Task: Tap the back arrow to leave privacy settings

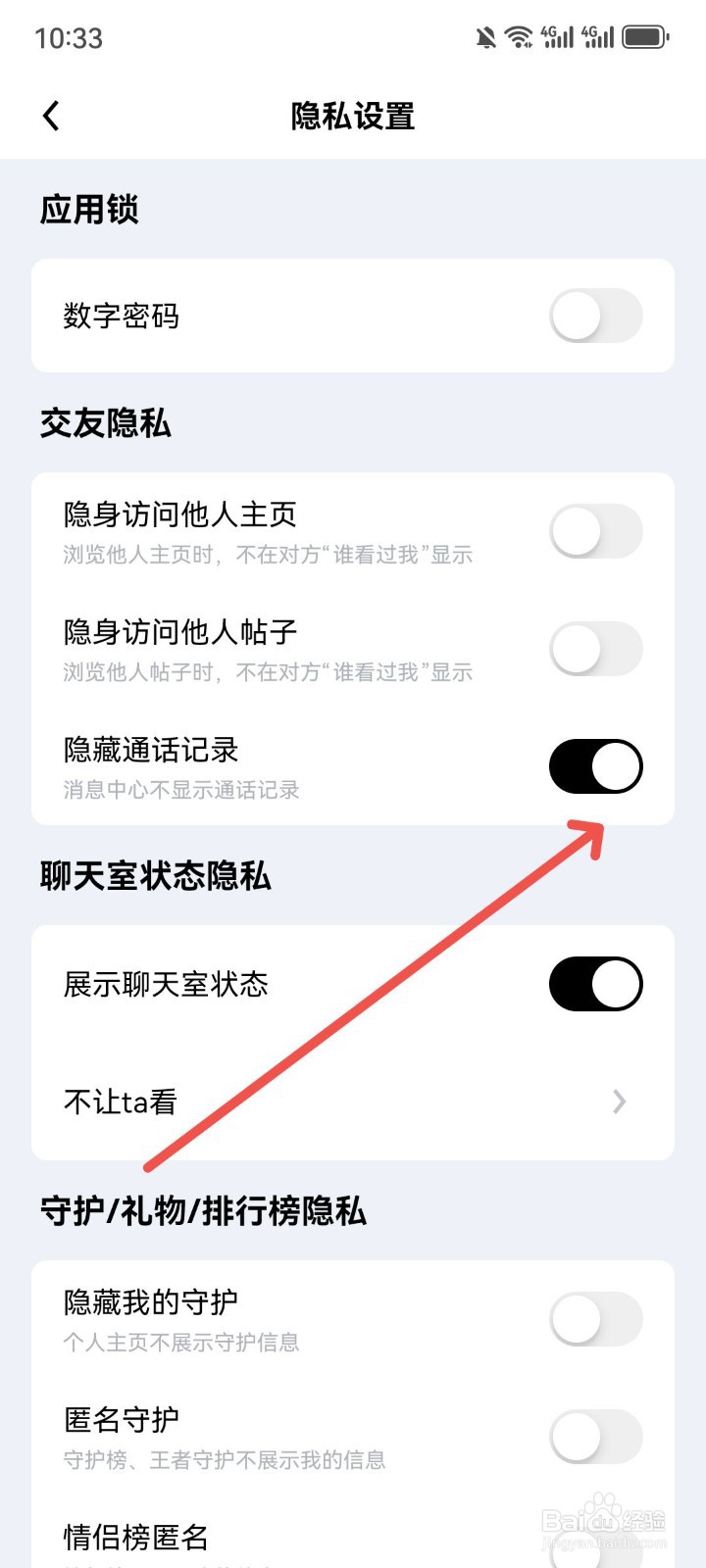Action: click(x=51, y=115)
